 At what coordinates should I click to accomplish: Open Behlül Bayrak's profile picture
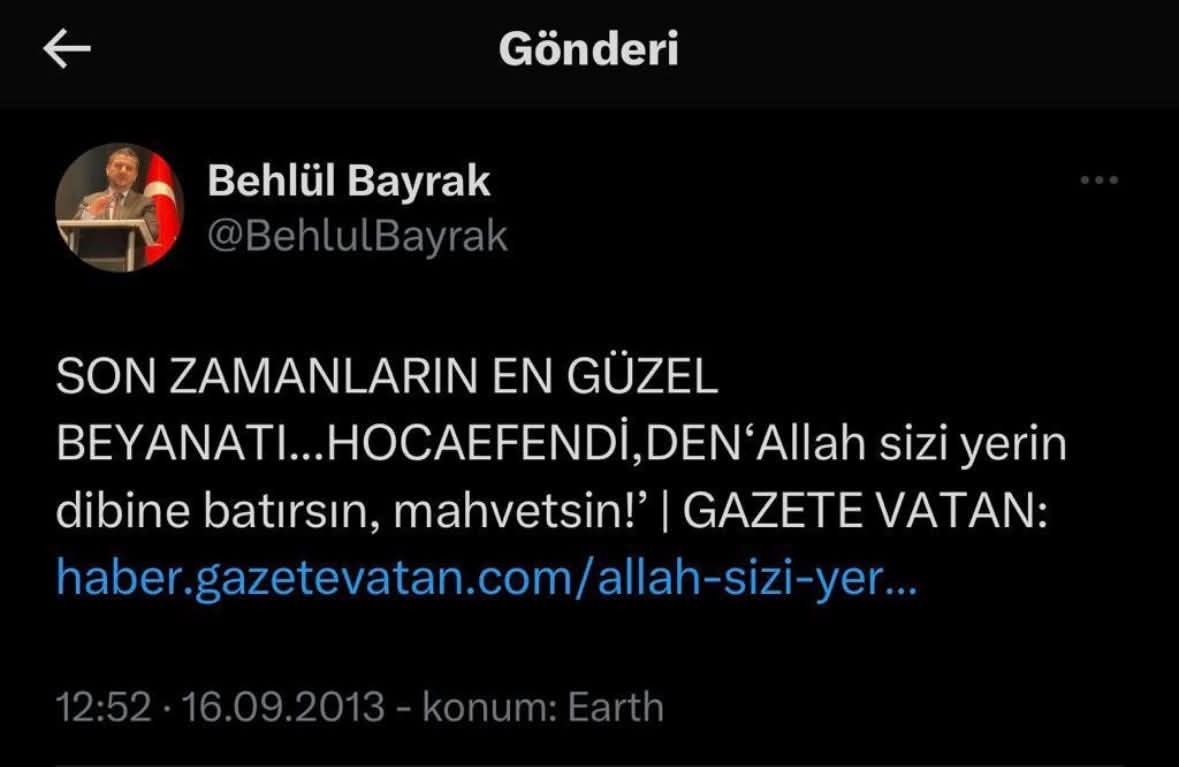(120, 208)
